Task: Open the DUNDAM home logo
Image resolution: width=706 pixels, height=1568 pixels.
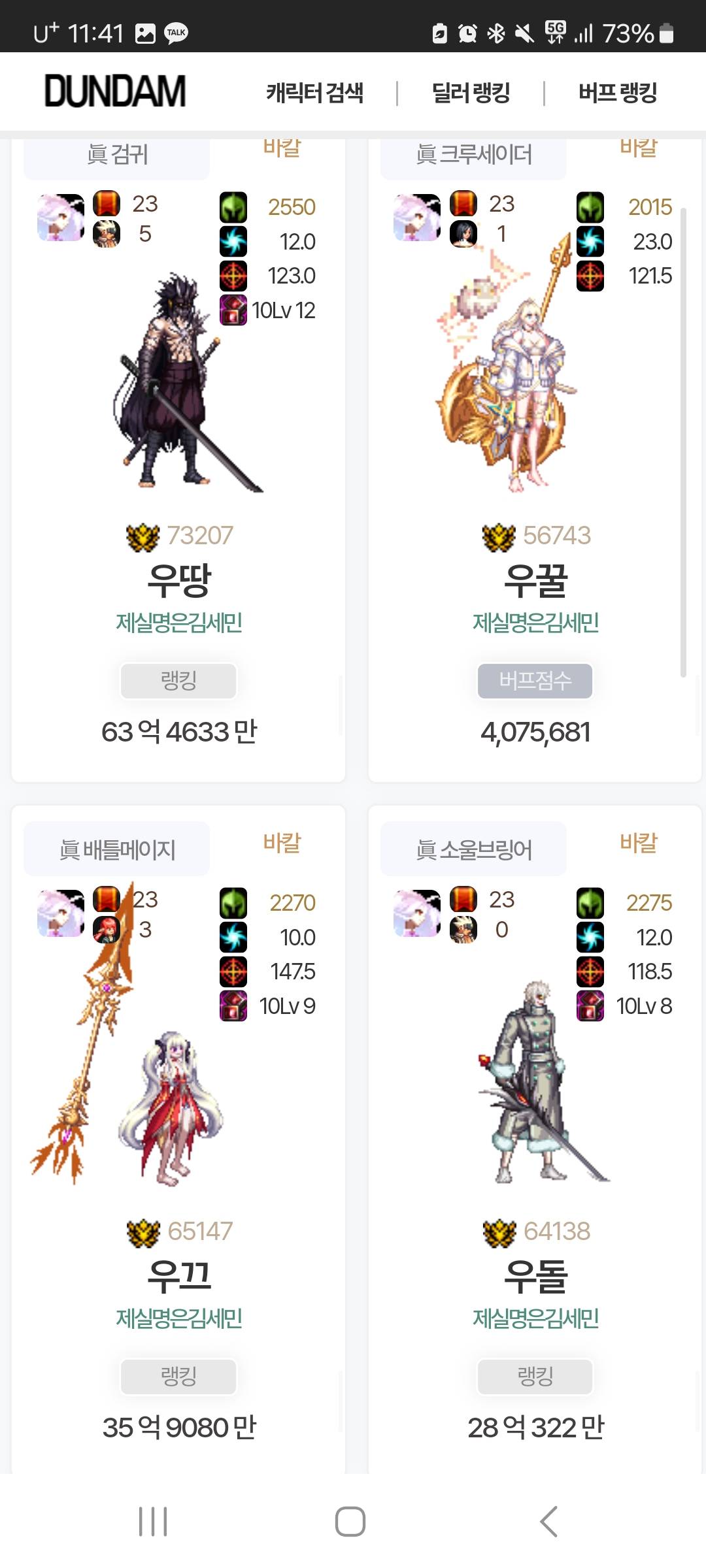Action: pos(115,91)
